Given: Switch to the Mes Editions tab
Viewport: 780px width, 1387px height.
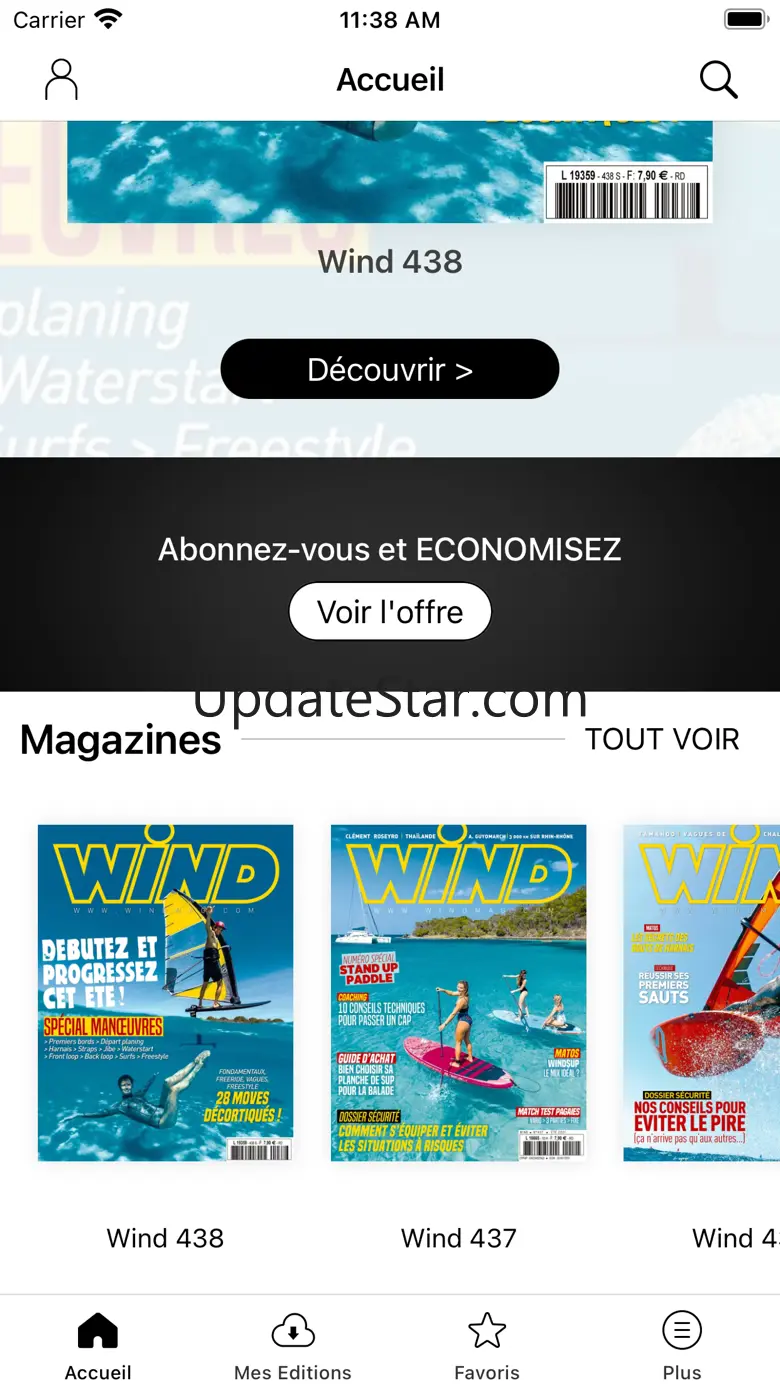Looking at the screenshot, I should 293,1347.
